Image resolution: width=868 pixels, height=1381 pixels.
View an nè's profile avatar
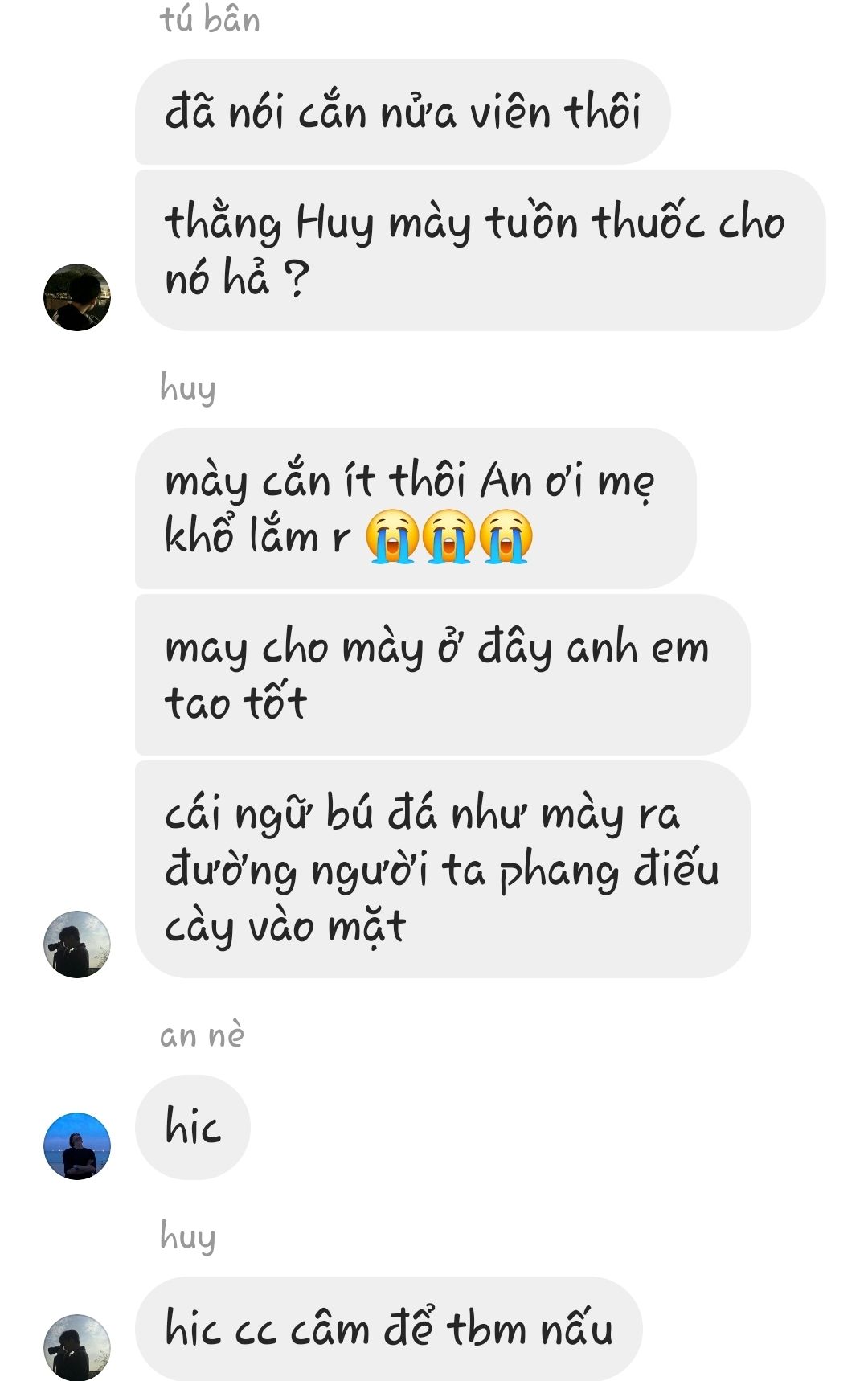click(77, 1145)
